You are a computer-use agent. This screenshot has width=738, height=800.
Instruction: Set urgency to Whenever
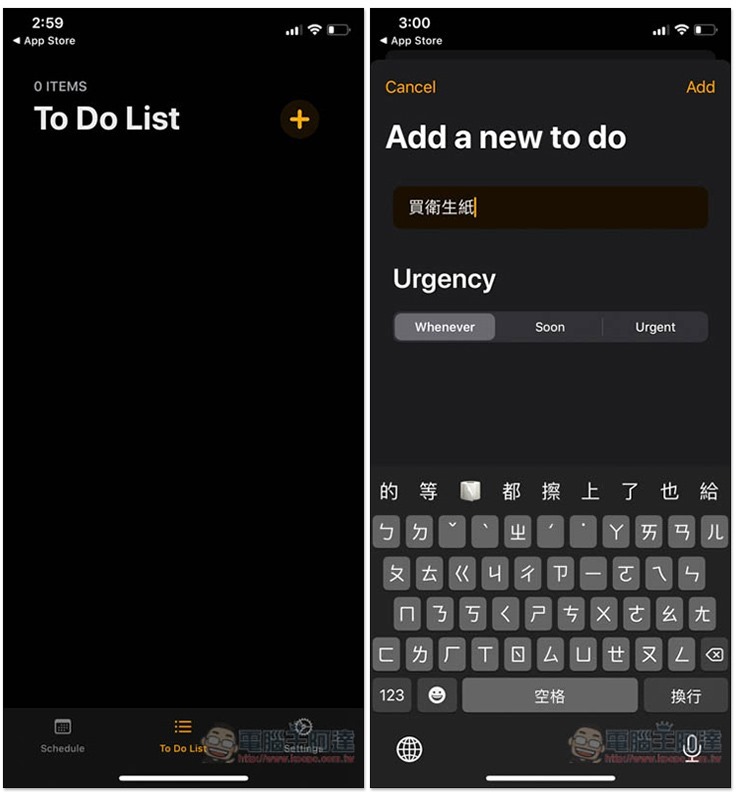pyautogui.click(x=445, y=327)
